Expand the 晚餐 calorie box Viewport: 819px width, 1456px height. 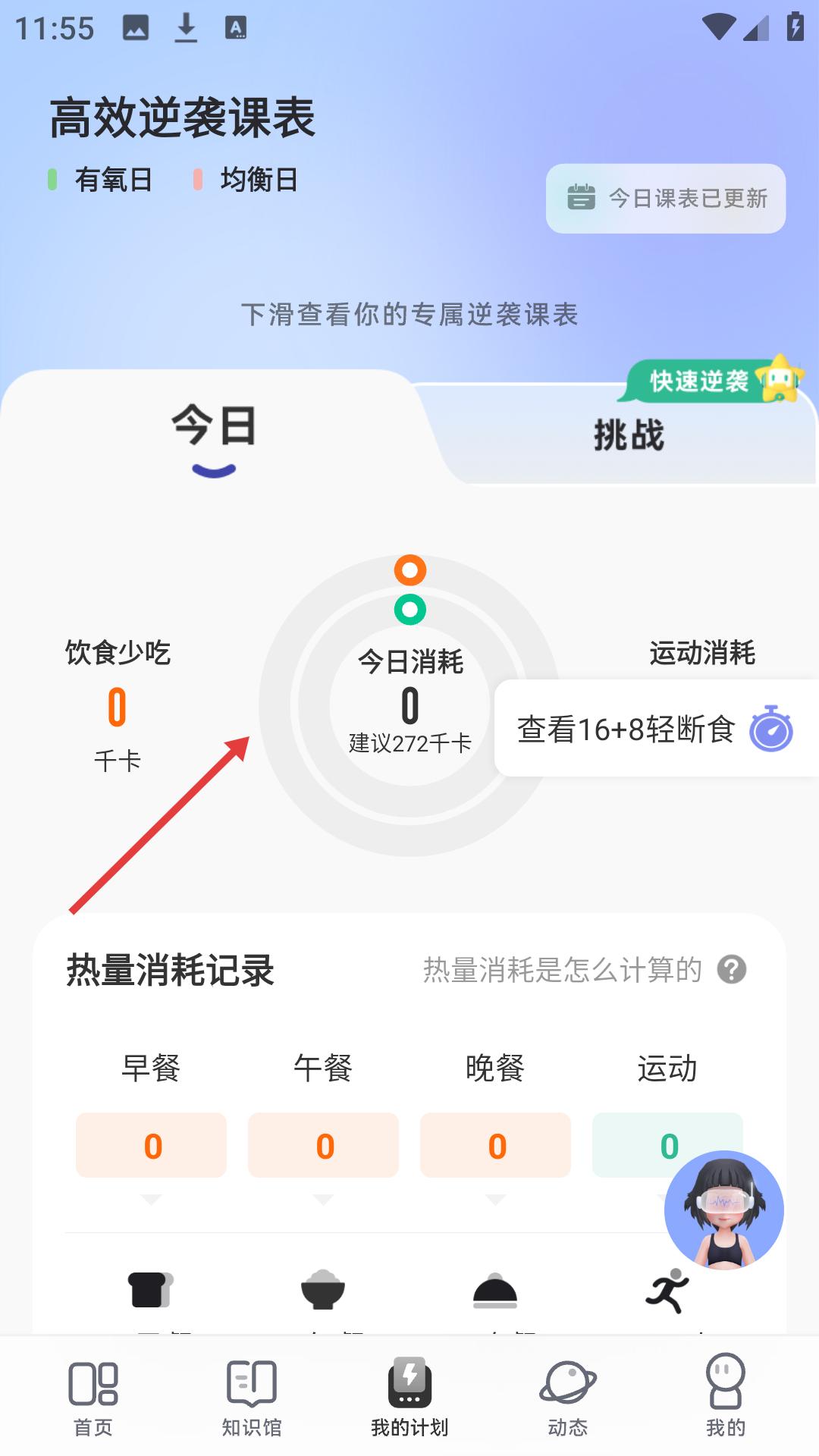(495, 1145)
